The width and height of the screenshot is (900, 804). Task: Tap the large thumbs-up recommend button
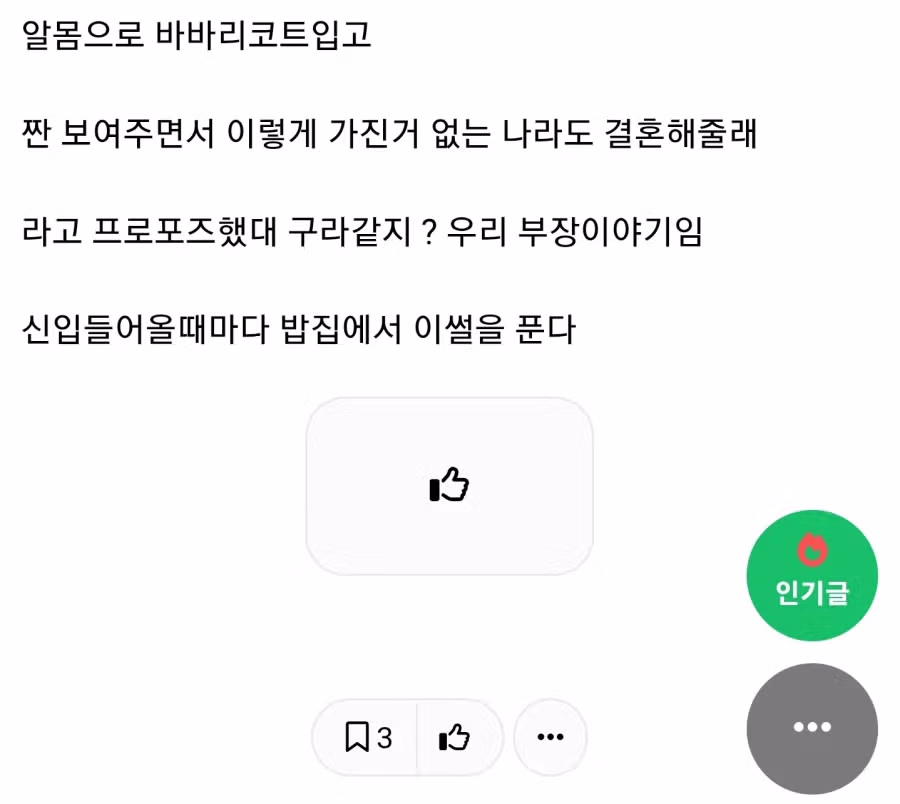(x=449, y=487)
